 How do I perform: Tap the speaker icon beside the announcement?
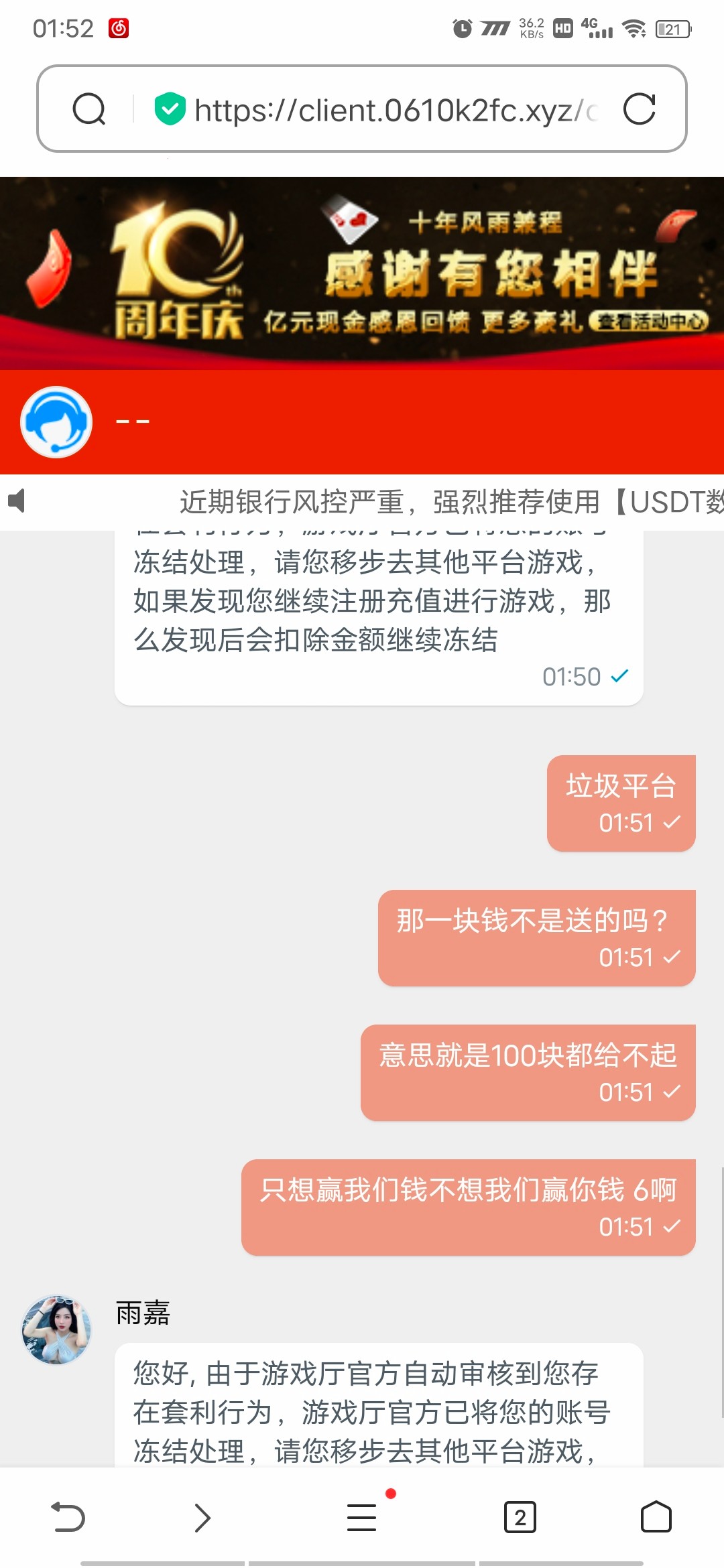click(x=17, y=501)
